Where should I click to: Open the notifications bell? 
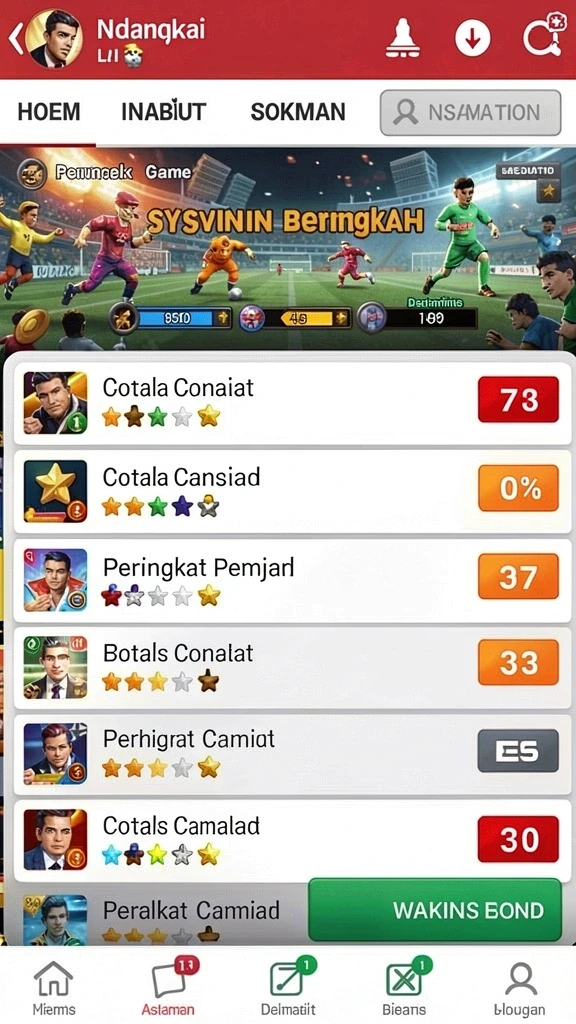pos(403,39)
